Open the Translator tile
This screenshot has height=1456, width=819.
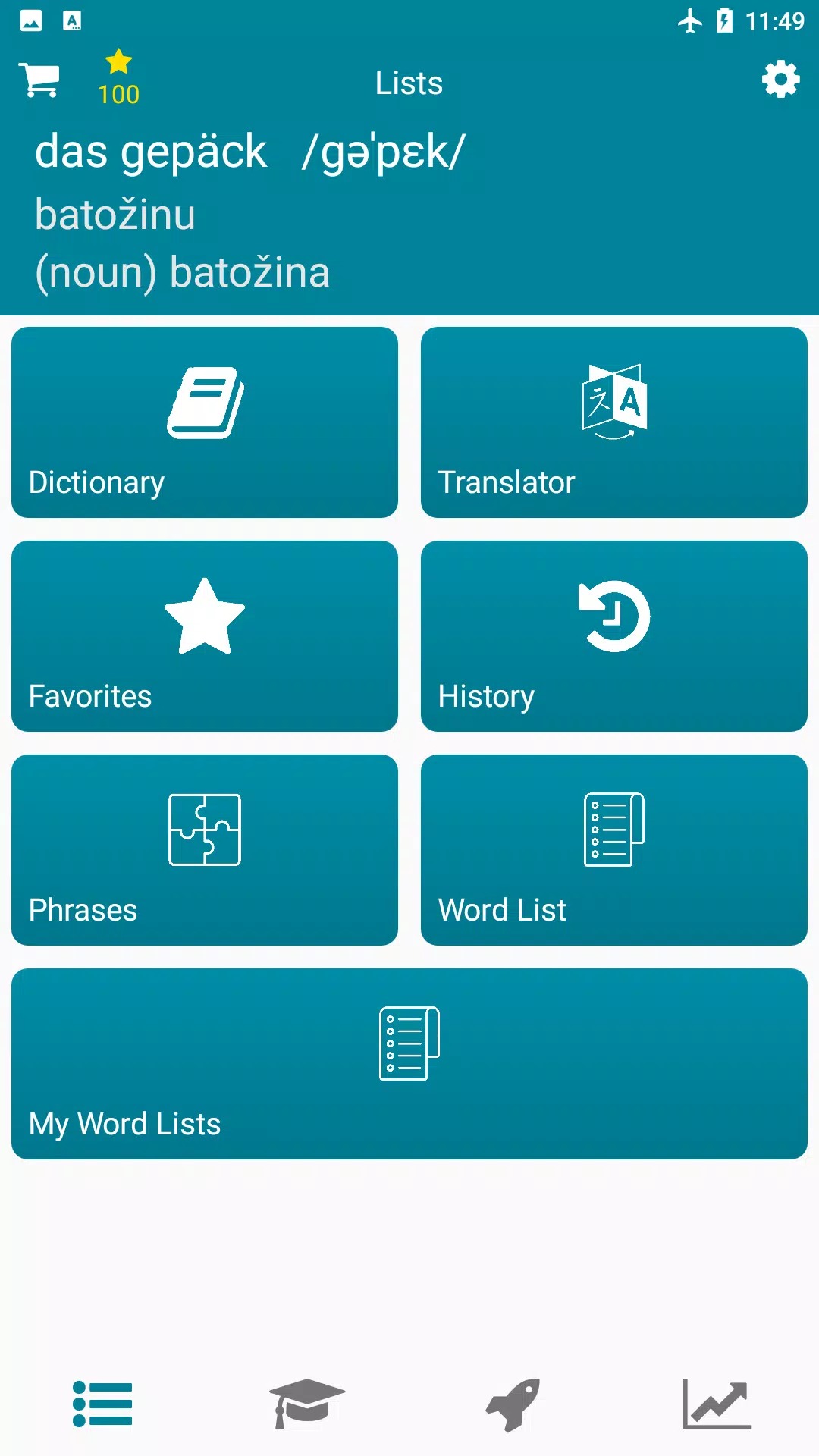point(613,422)
